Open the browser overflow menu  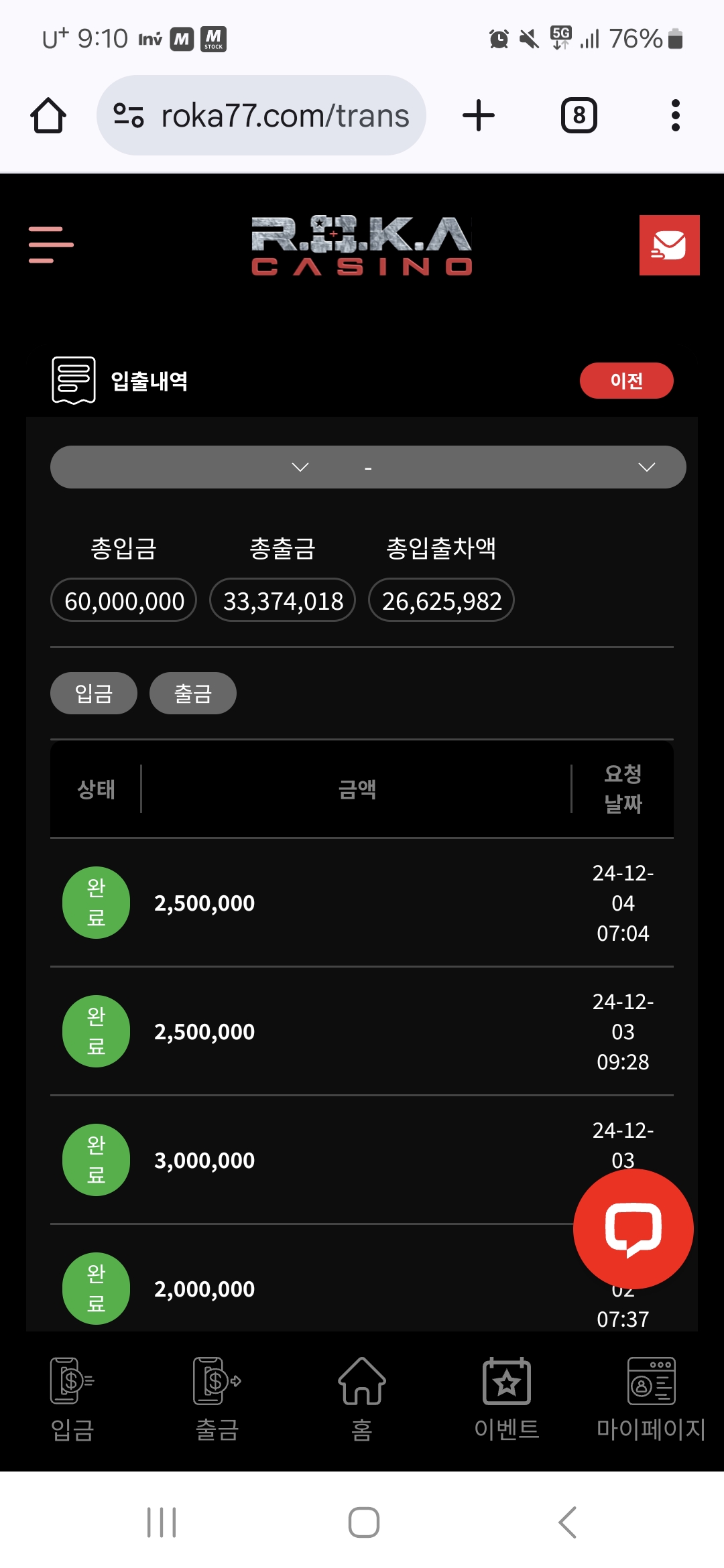pos(676,115)
